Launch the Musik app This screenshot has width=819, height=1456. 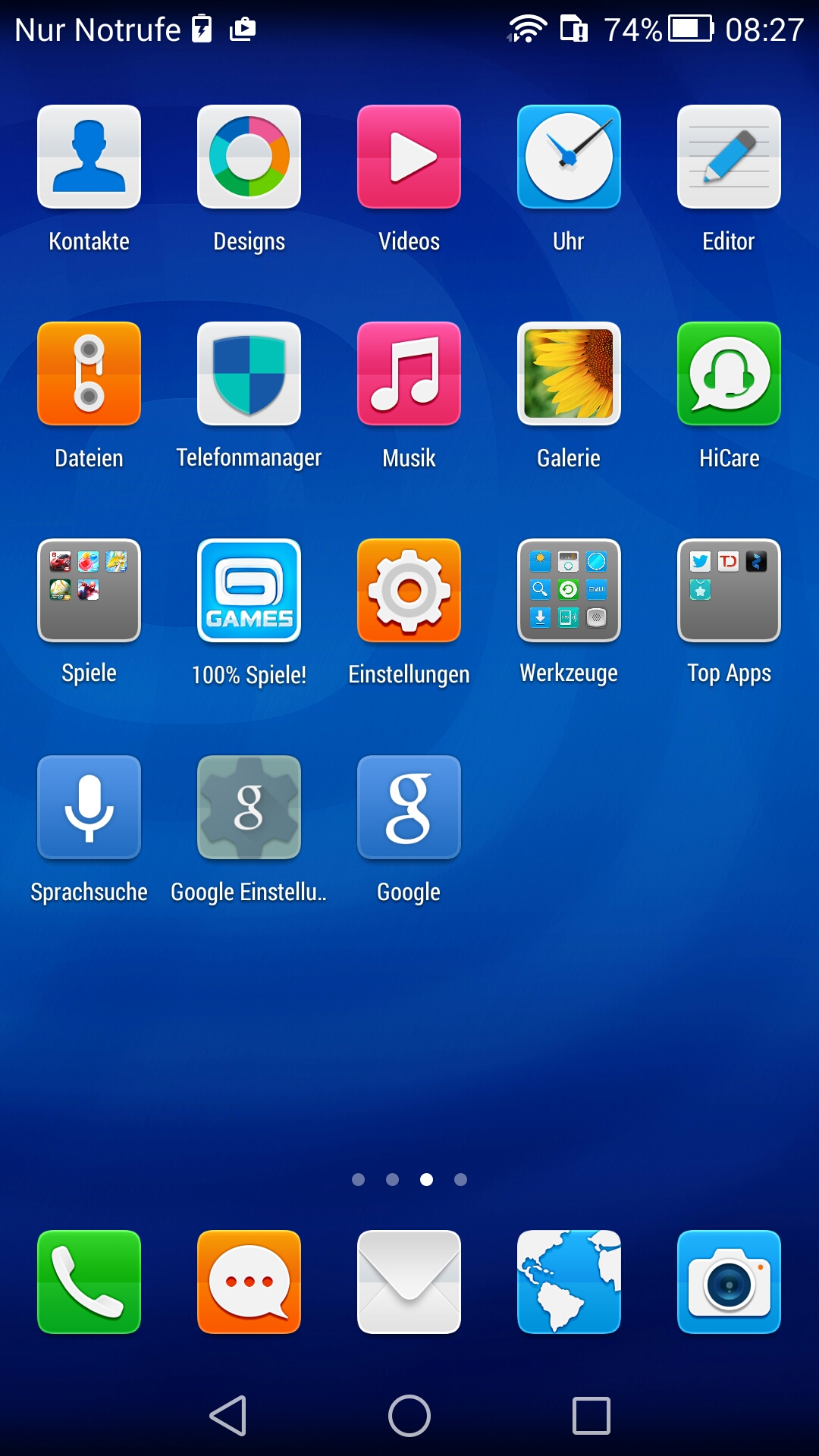point(409,374)
